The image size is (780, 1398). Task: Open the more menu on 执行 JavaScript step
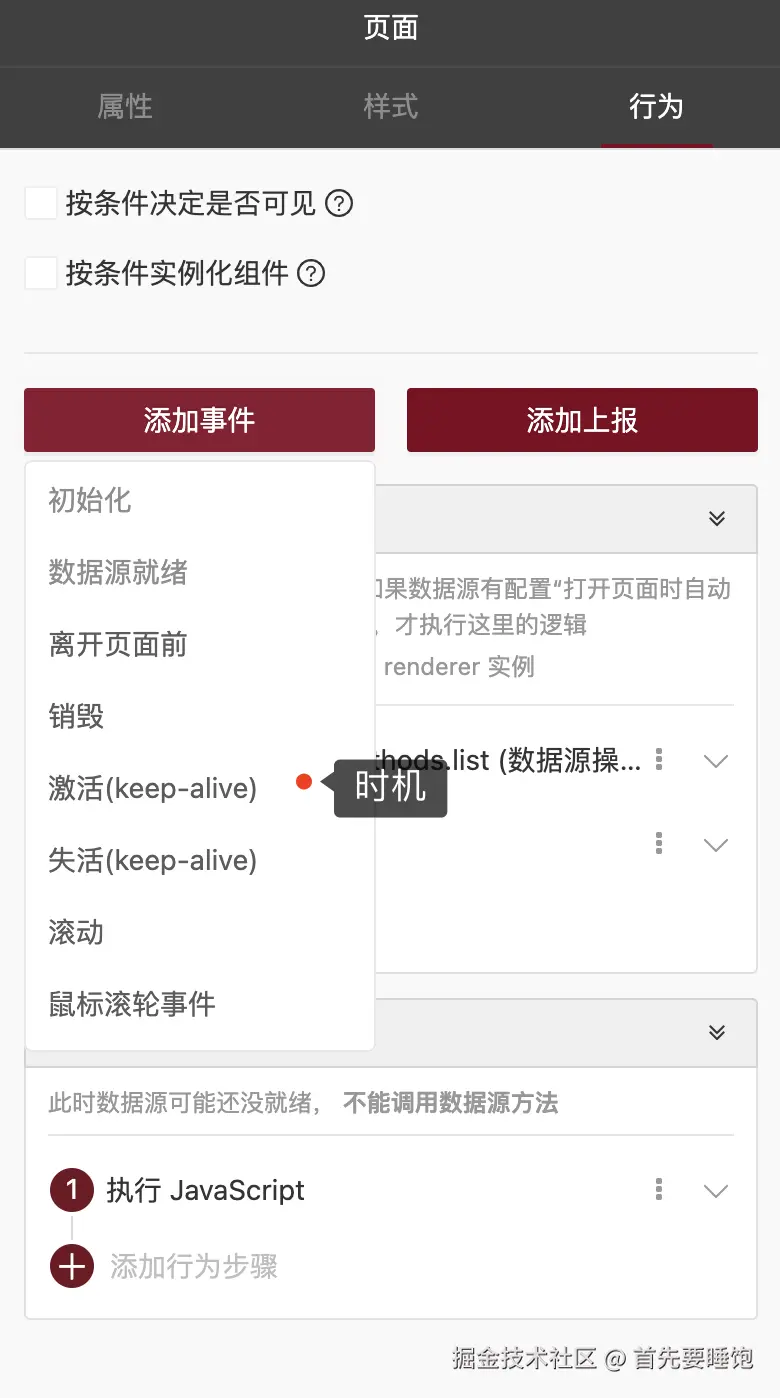(658, 1190)
